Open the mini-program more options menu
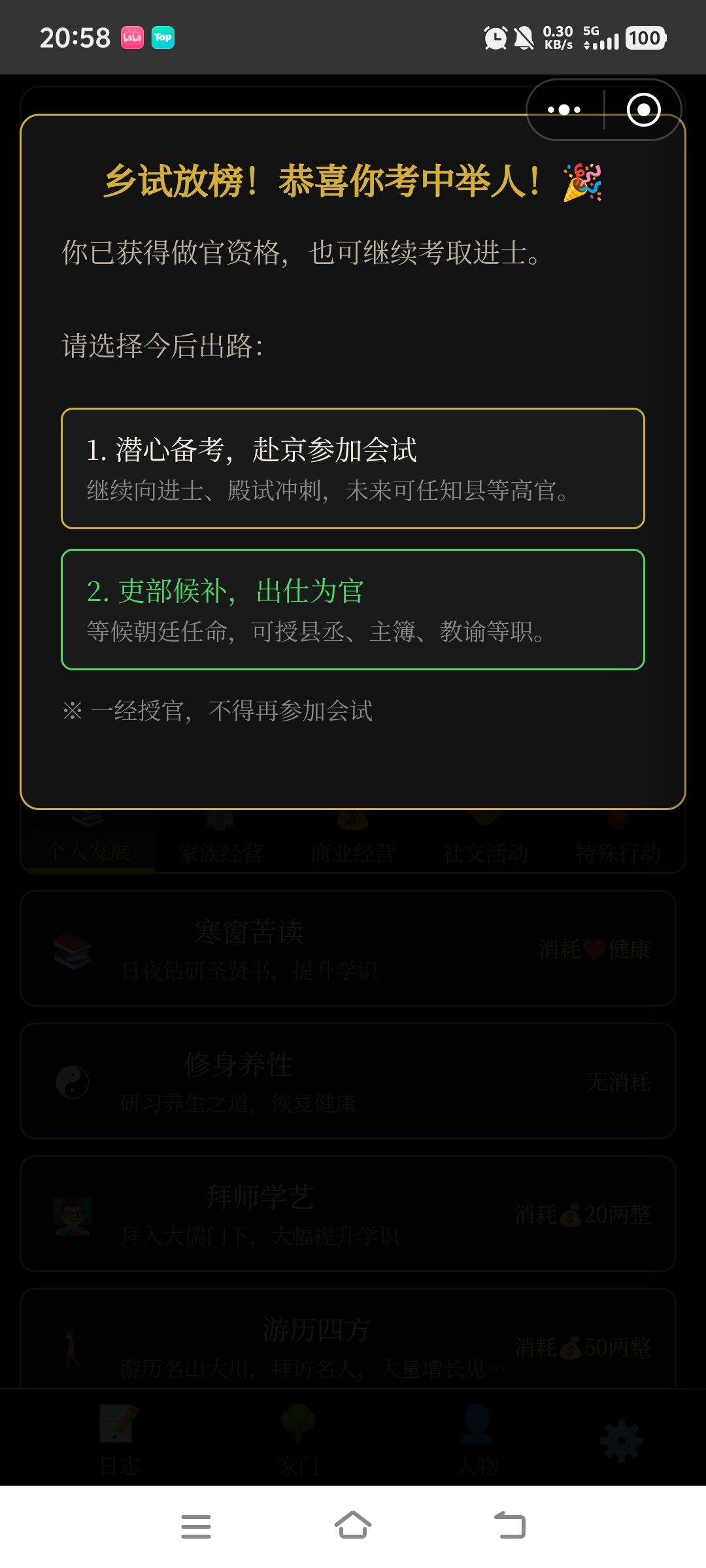Image resolution: width=706 pixels, height=1568 pixels. (562, 110)
